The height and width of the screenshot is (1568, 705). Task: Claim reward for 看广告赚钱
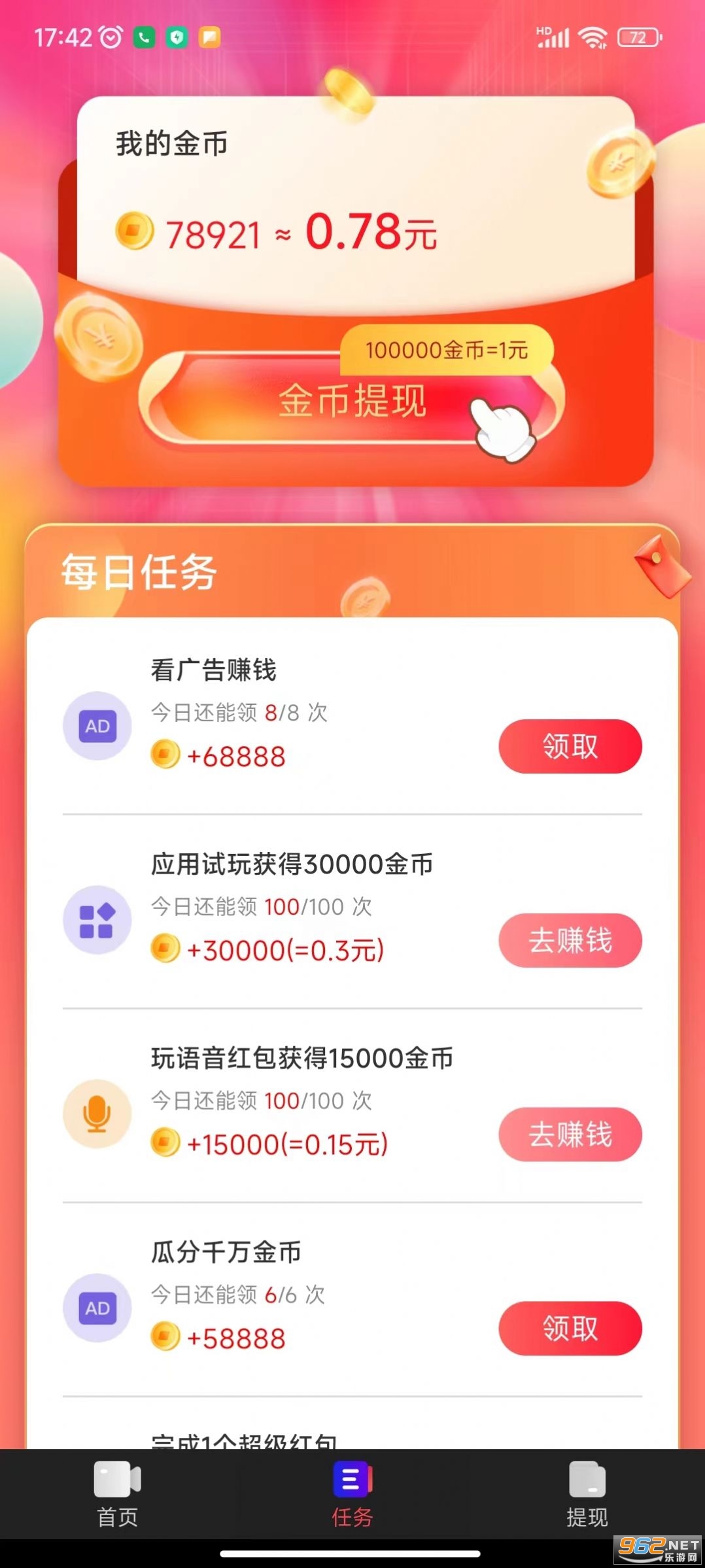pyautogui.click(x=570, y=746)
